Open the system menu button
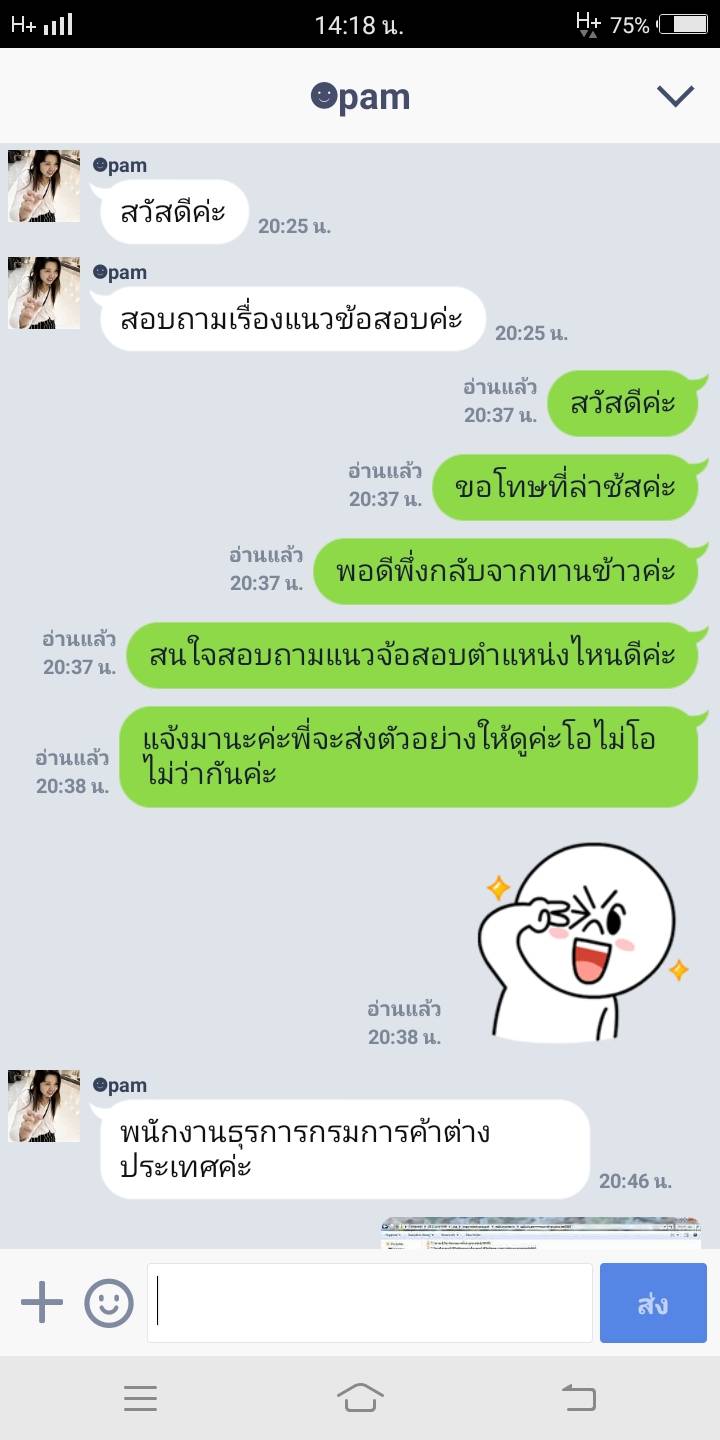Screen dimensions: 720x1440 pos(140,1398)
